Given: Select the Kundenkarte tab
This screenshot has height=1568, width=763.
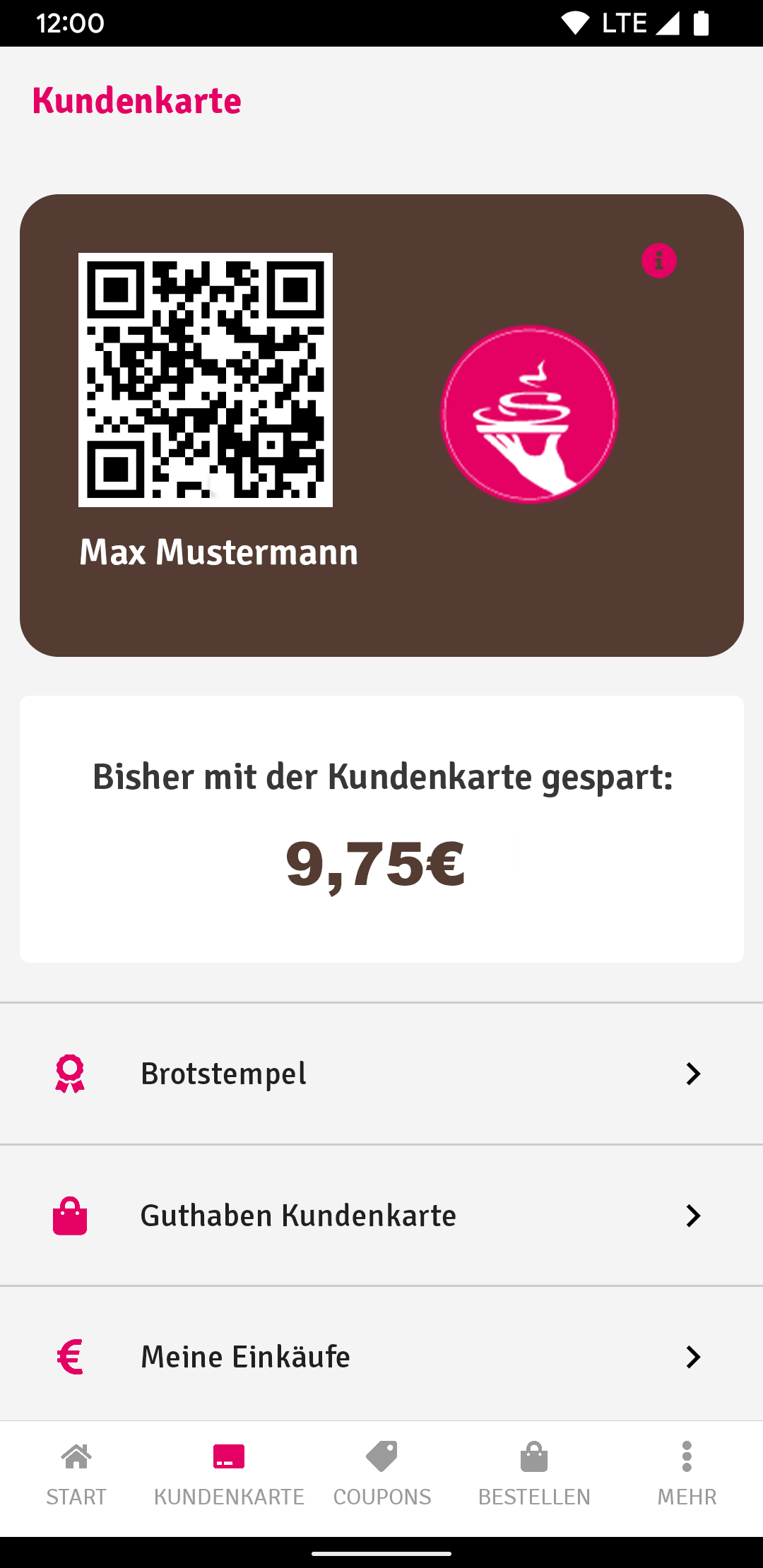Looking at the screenshot, I should point(229,1475).
